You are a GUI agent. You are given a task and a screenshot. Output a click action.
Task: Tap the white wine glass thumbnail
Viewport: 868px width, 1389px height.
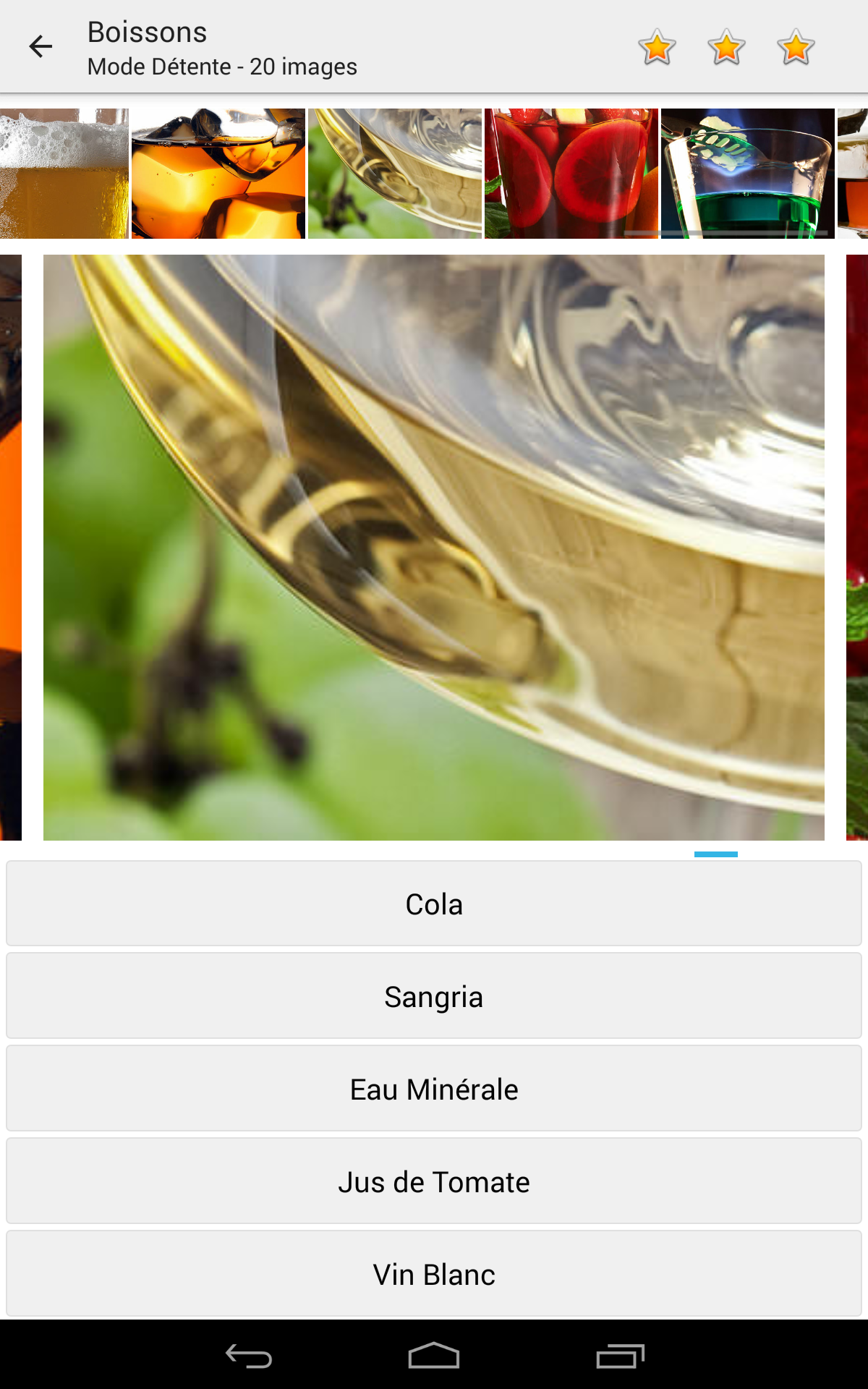pyautogui.click(x=394, y=174)
